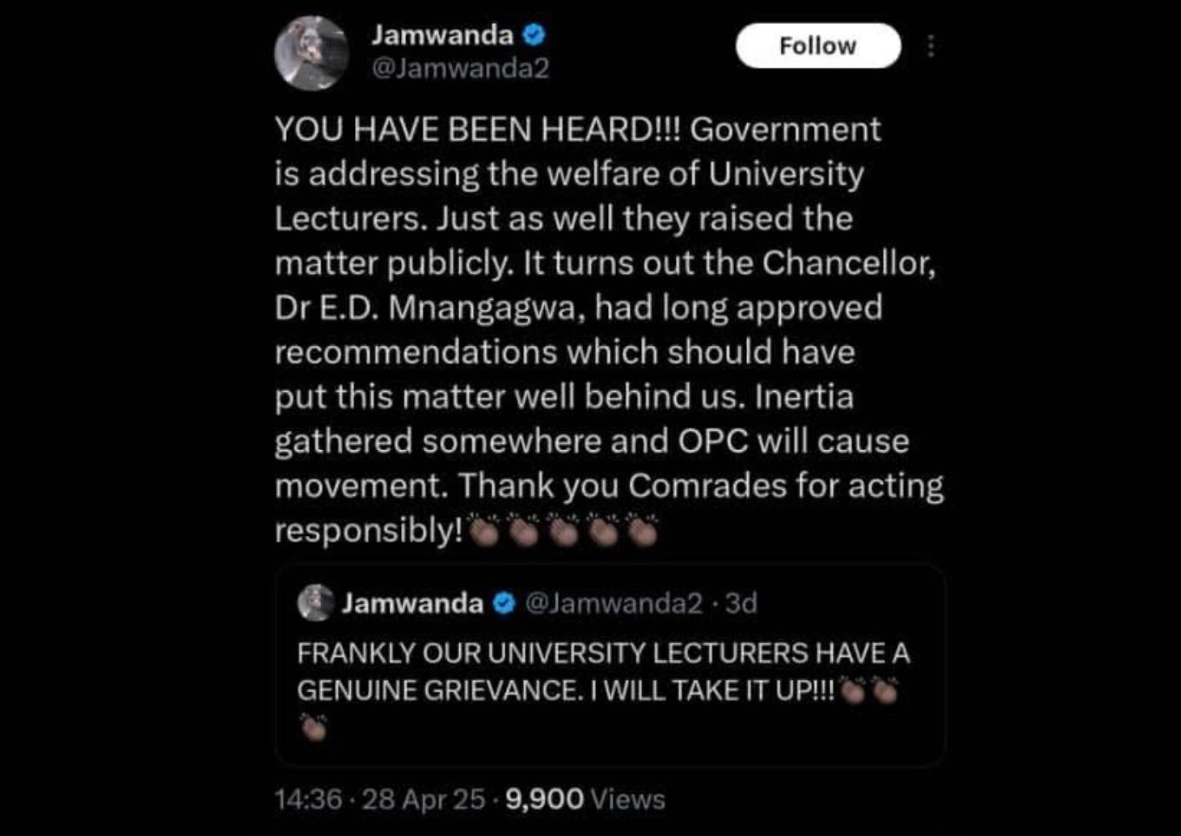Image resolution: width=1181 pixels, height=836 pixels.
Task: Visit the @Jamwanda2 profile handle
Action: [461, 70]
